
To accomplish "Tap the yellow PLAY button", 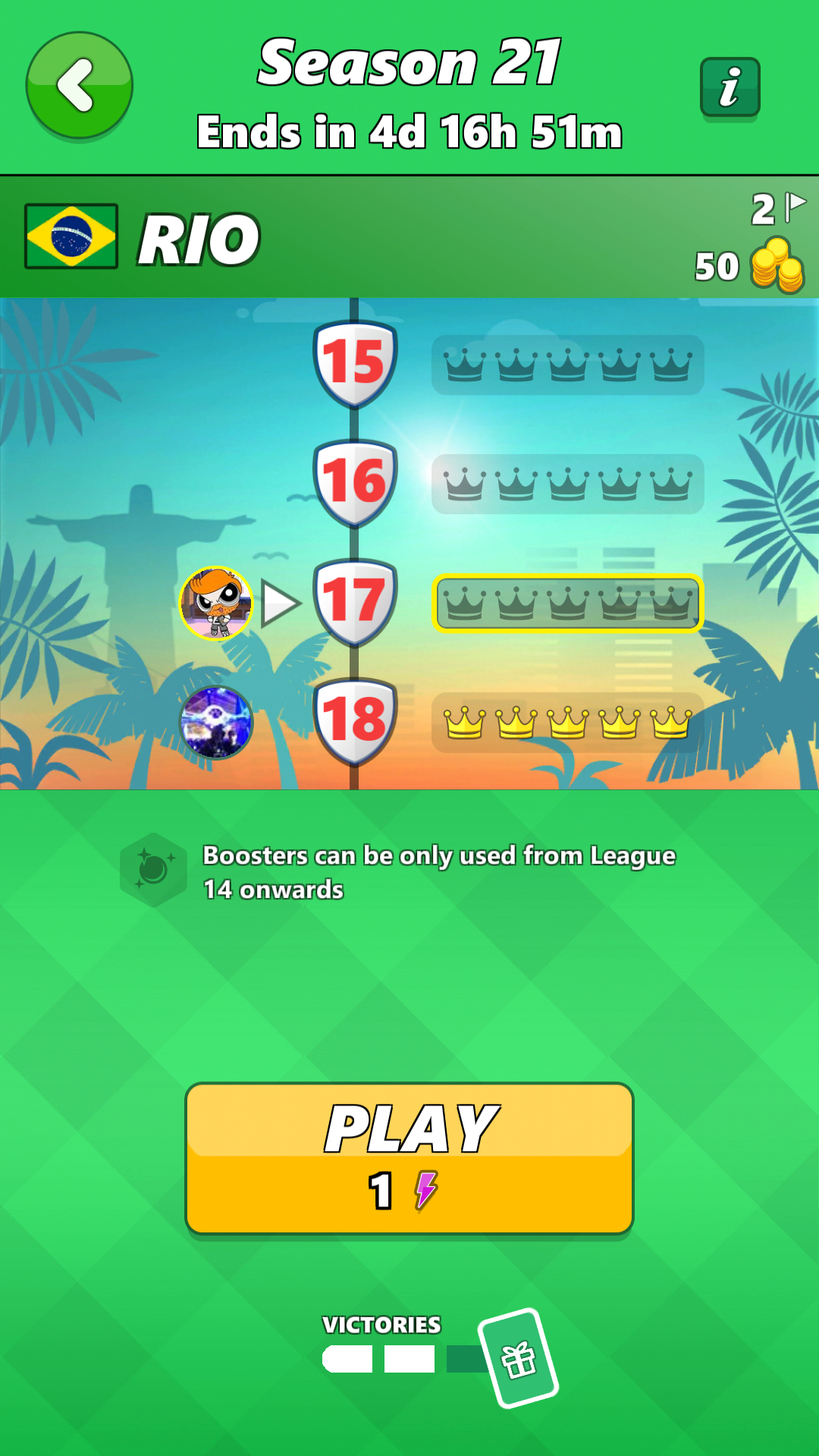I will (409, 1159).
